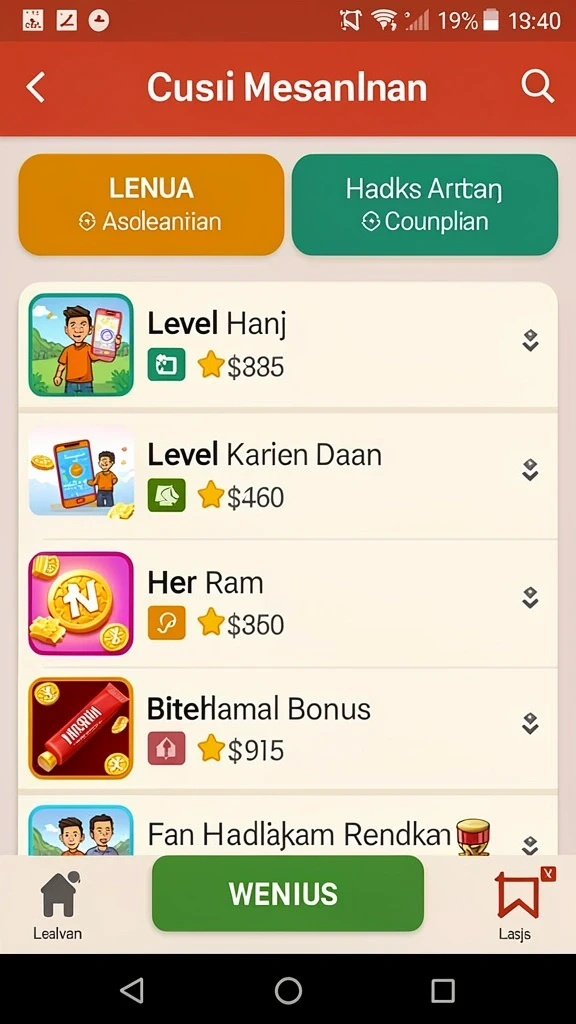Viewport: 576px width, 1024px height.
Task: Open recent apps with the square button
Action: pyautogui.click(x=443, y=991)
